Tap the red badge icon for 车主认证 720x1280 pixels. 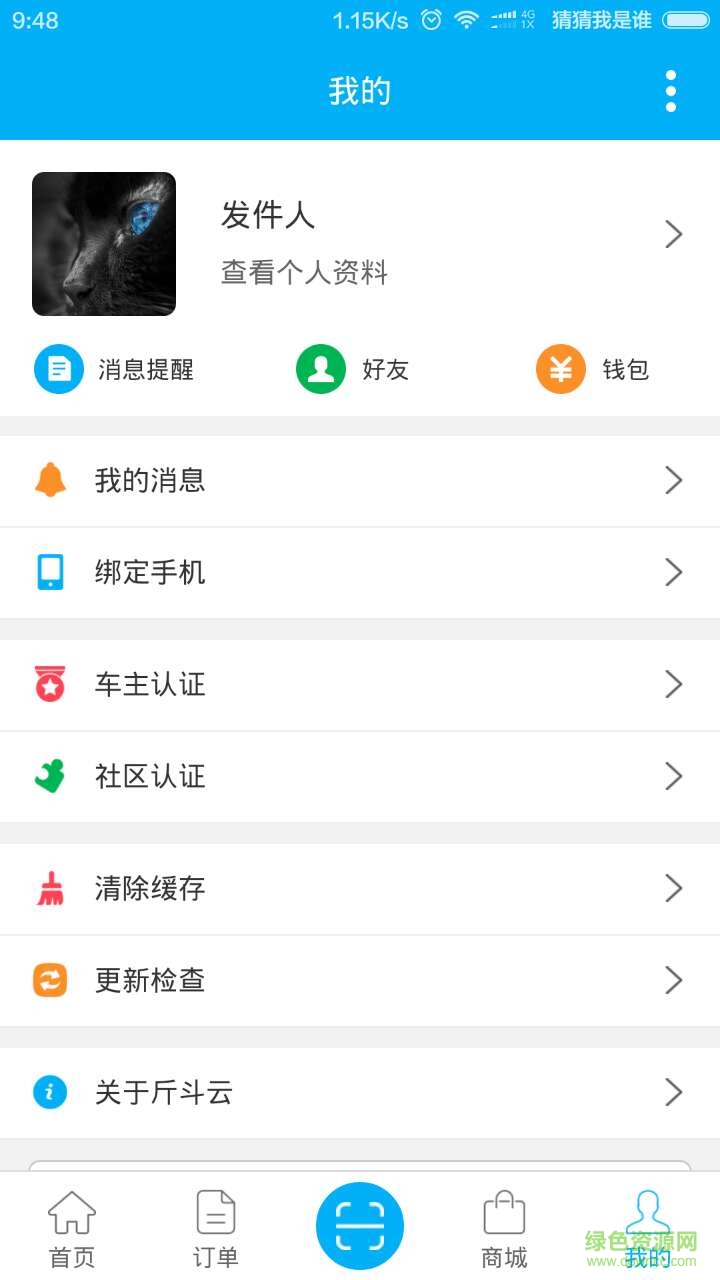click(x=49, y=684)
